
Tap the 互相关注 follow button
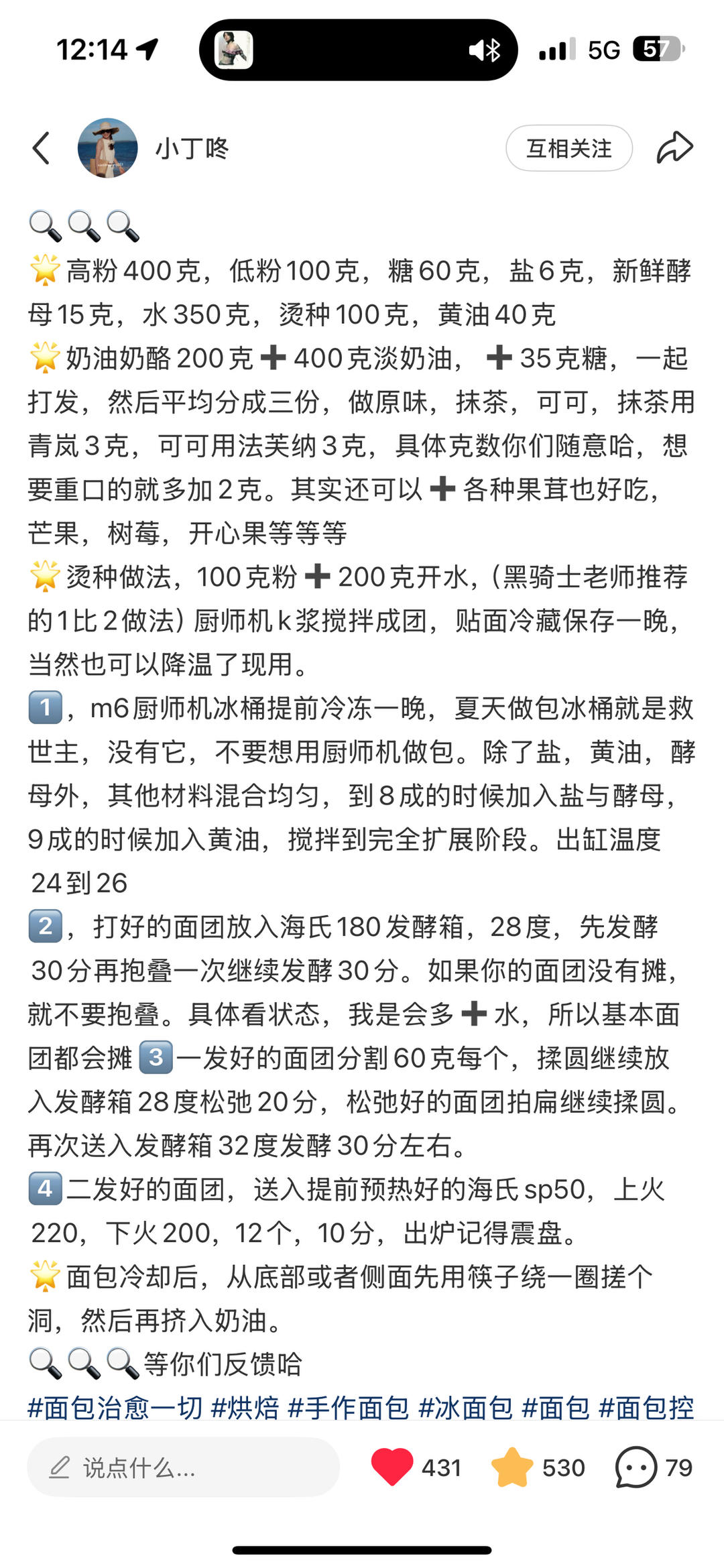tap(568, 148)
